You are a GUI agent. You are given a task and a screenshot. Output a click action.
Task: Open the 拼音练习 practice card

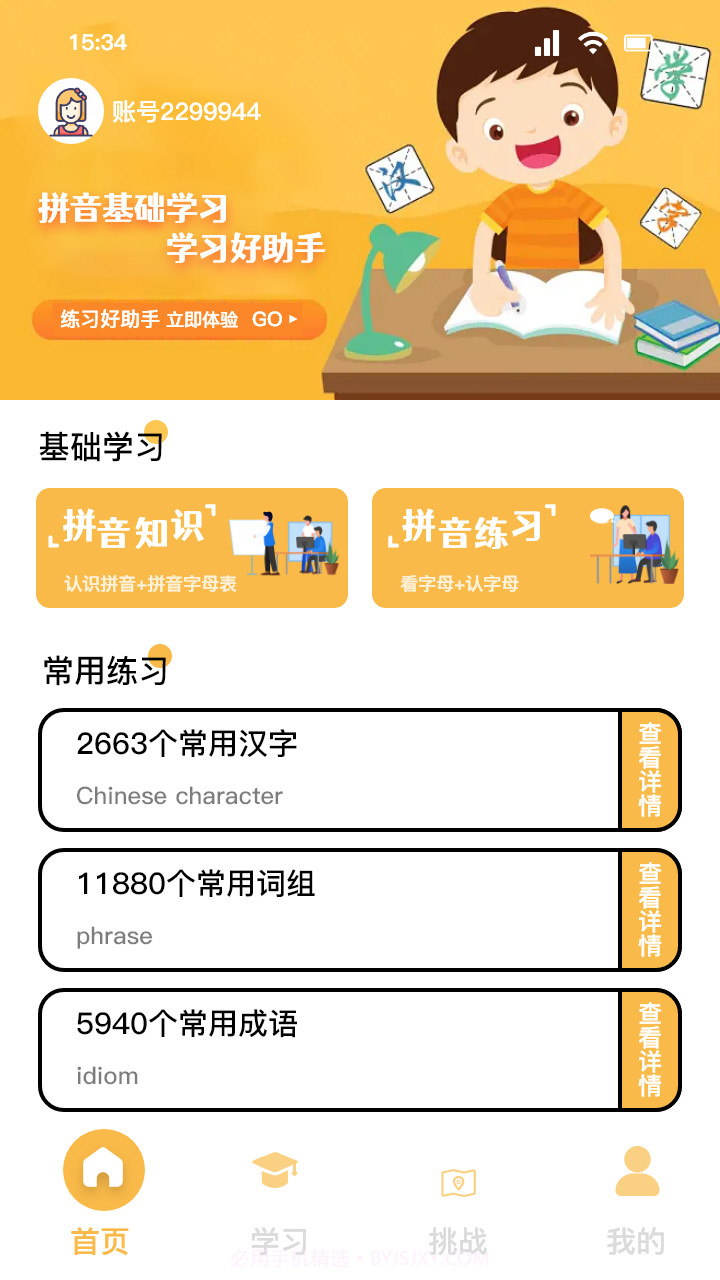click(x=526, y=547)
